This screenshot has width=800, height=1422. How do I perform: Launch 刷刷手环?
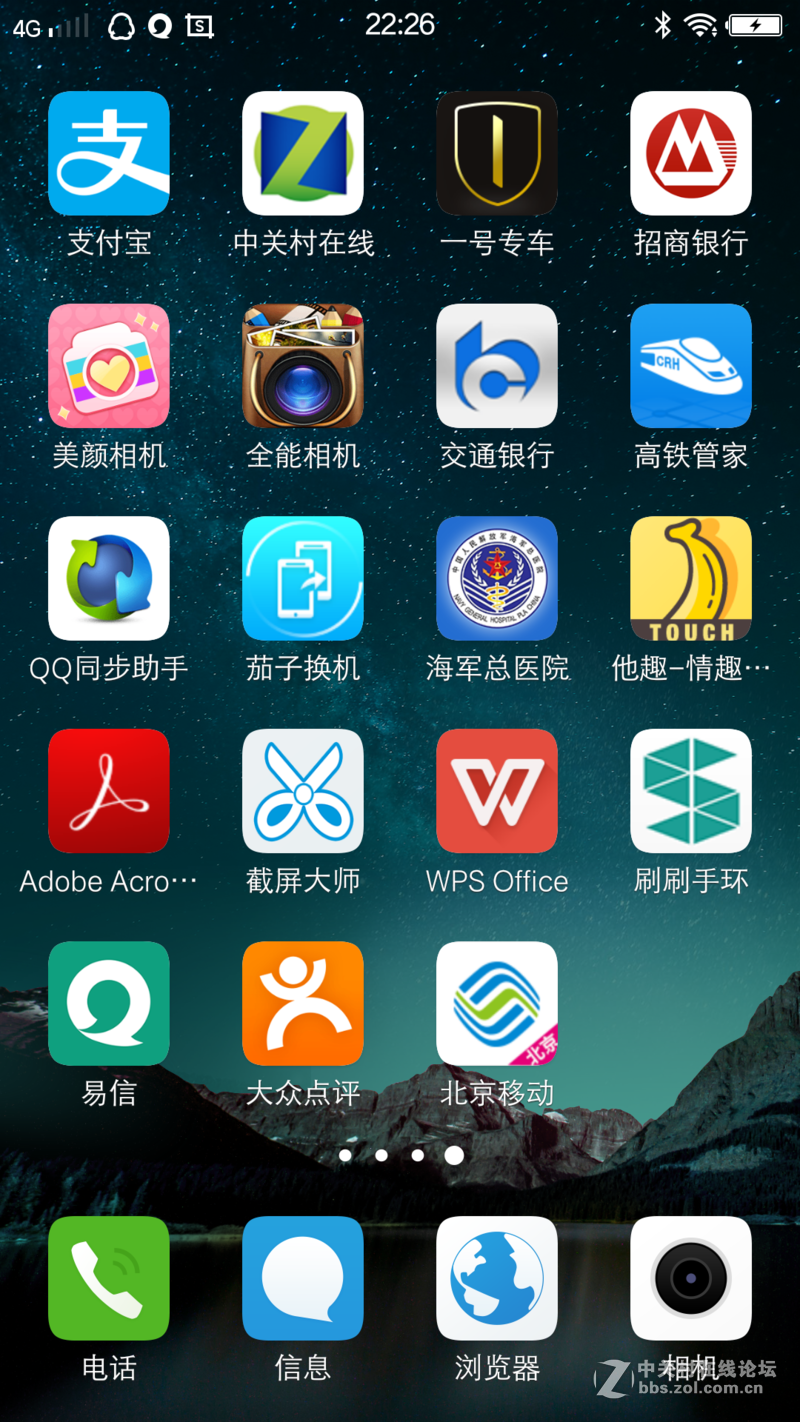(x=691, y=791)
